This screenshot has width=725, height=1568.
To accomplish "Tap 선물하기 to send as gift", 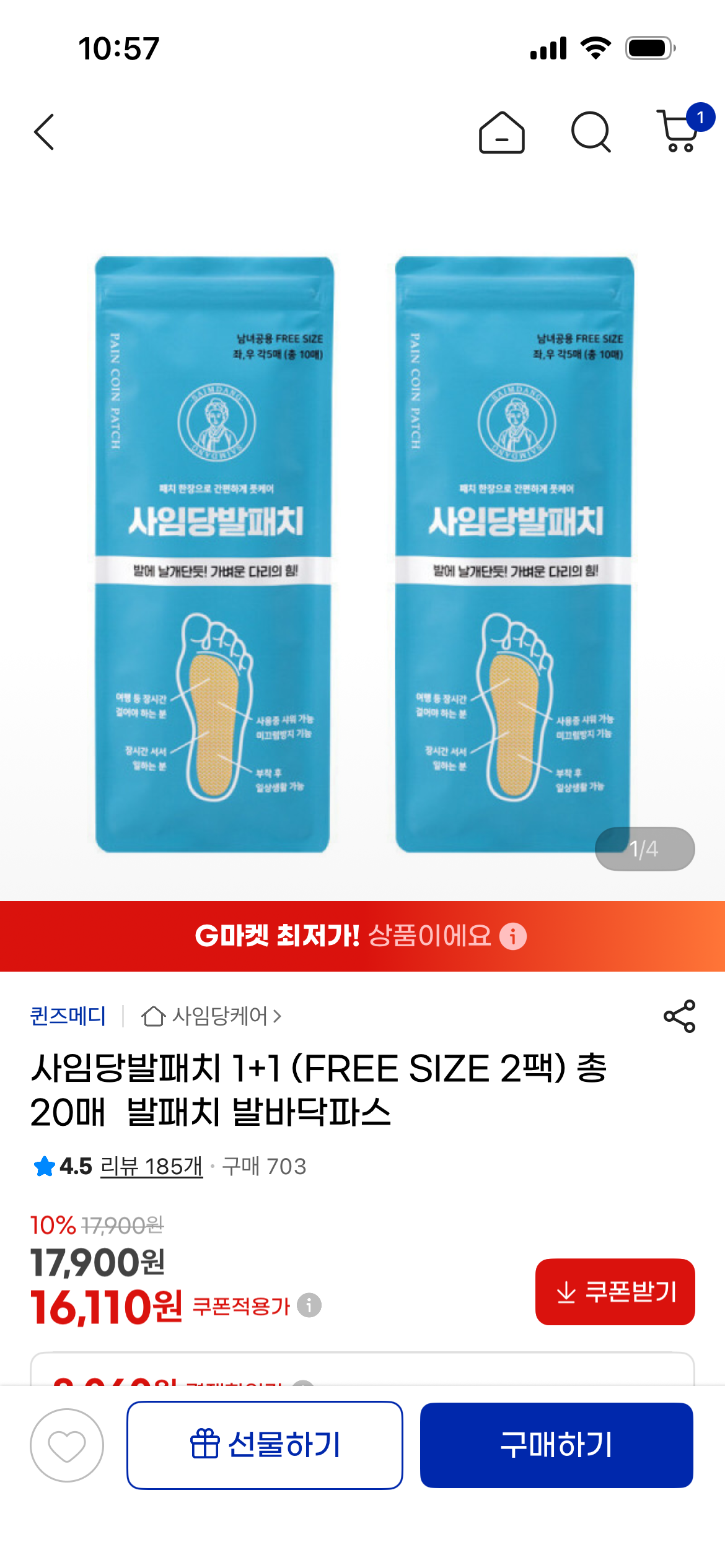I will (265, 1445).
